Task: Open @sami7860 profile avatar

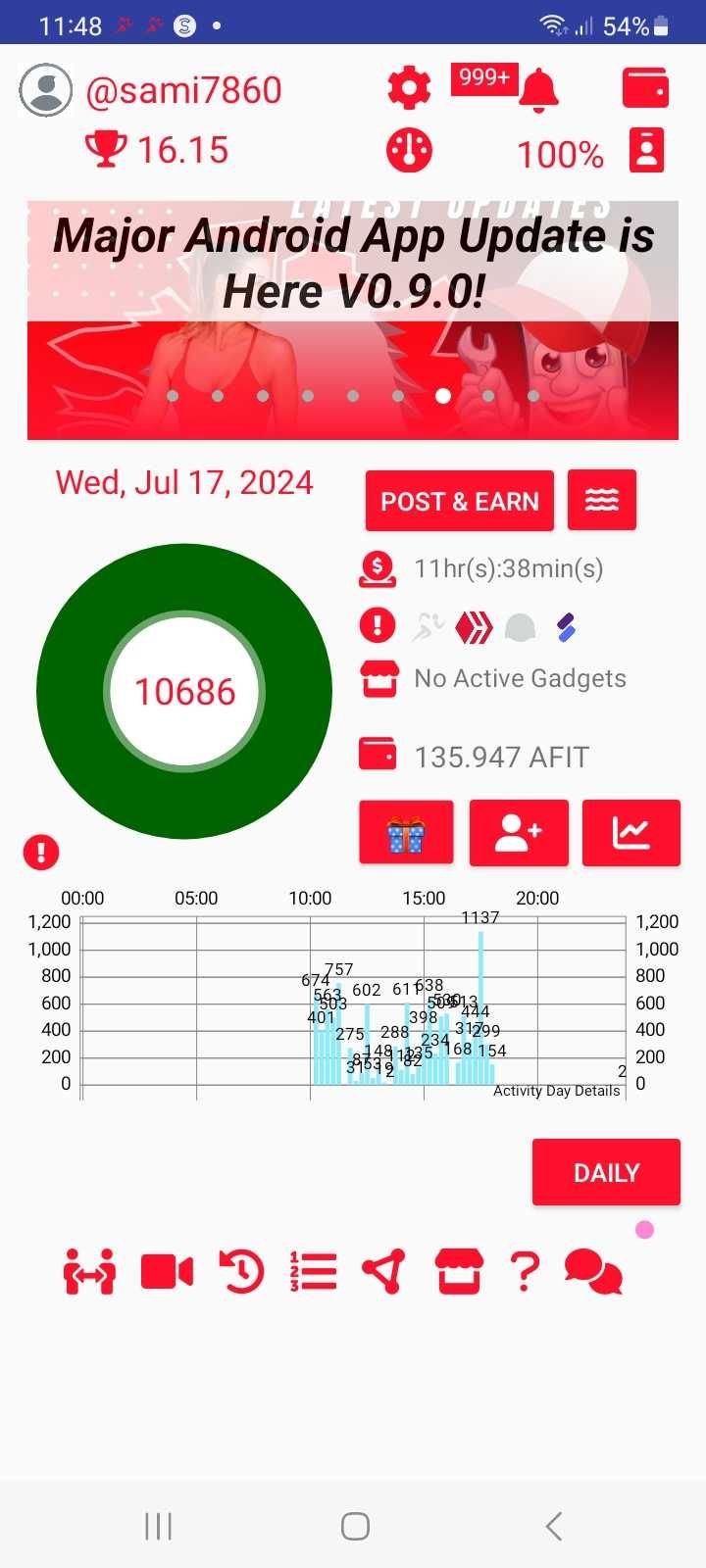Action: click(46, 90)
